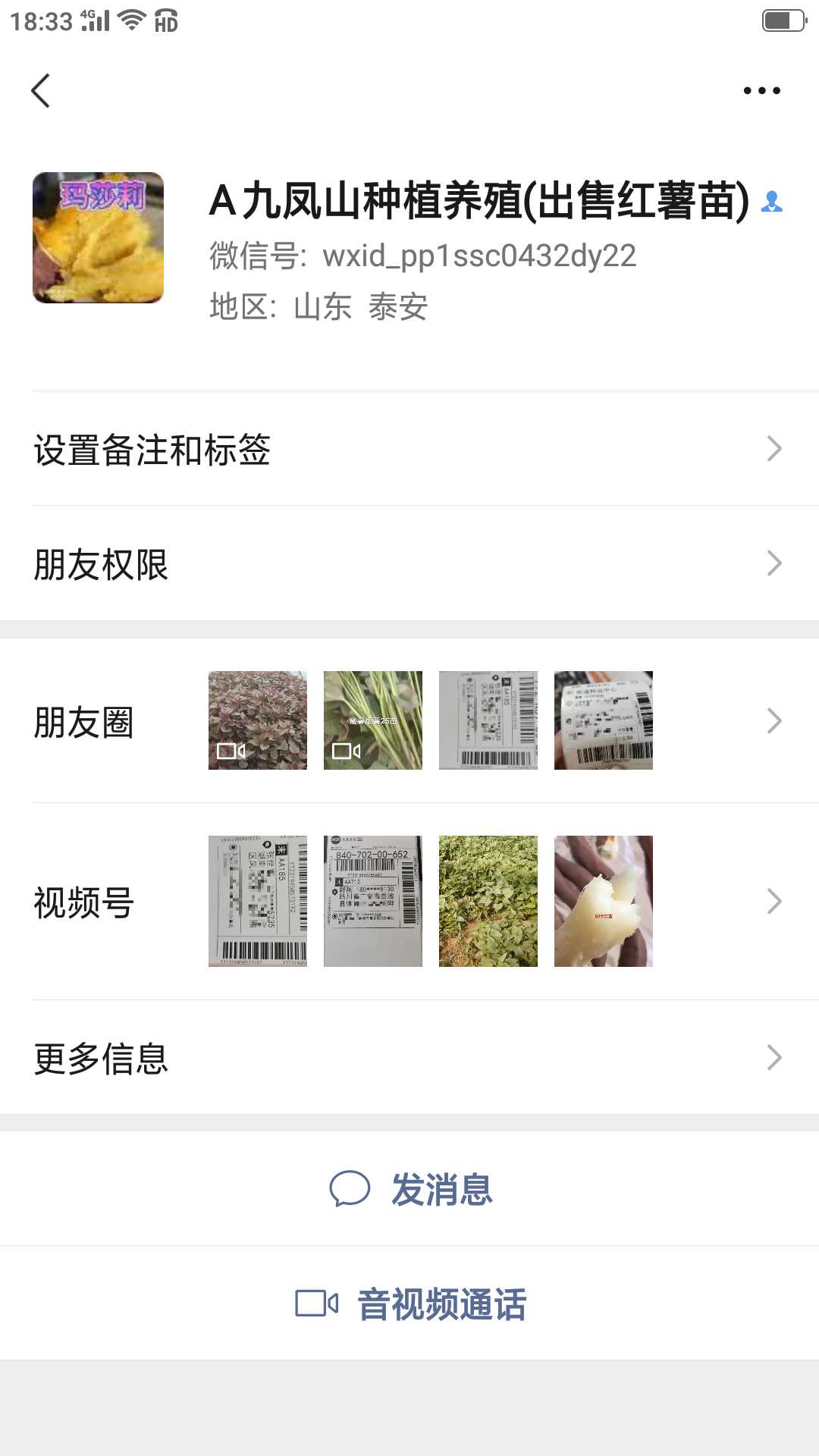The width and height of the screenshot is (819, 1456).
Task: Open the three-dot more options menu
Action: point(761,91)
